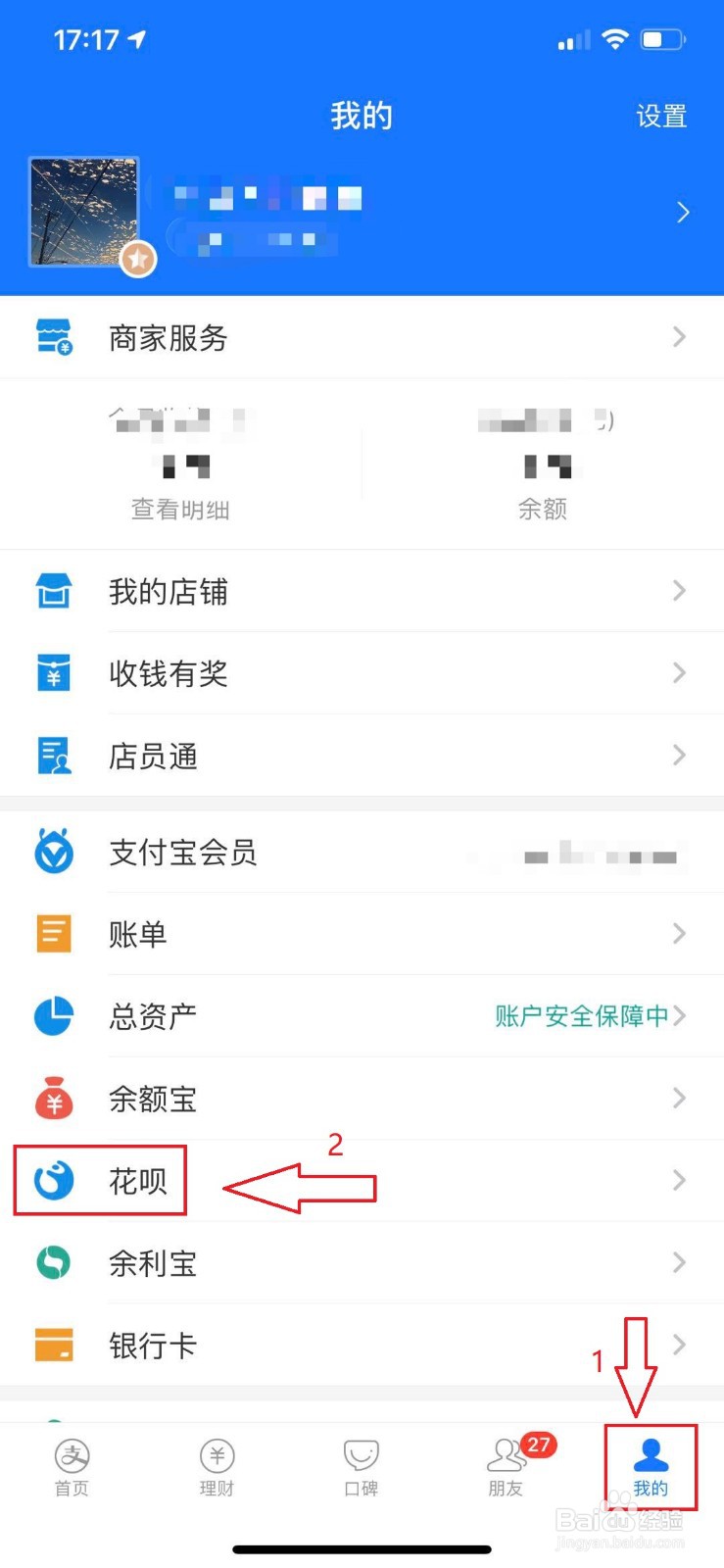Select the 余额宝 Yu'ebao icon

pyautogui.click(x=54, y=1099)
